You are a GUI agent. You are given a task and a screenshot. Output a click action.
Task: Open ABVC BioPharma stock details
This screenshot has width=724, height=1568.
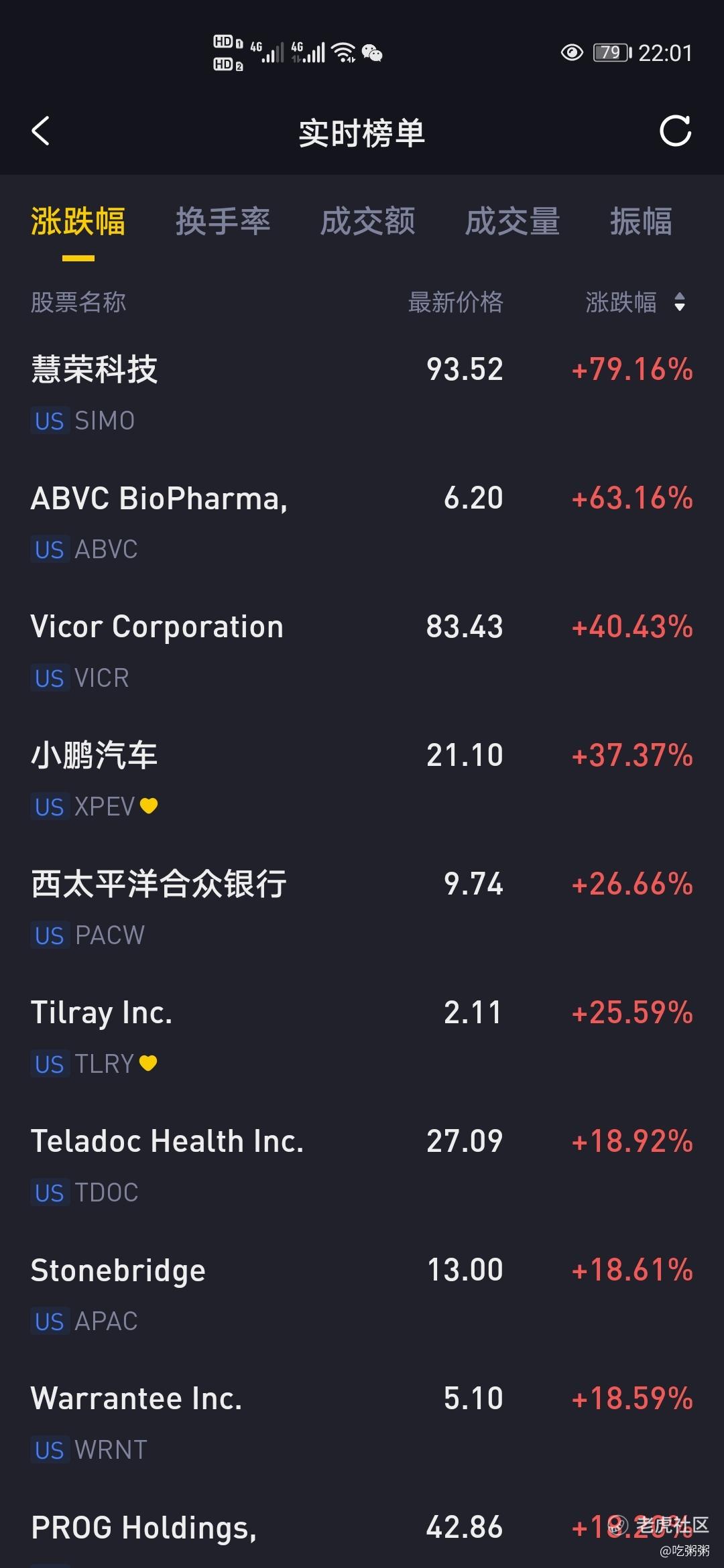(x=362, y=523)
